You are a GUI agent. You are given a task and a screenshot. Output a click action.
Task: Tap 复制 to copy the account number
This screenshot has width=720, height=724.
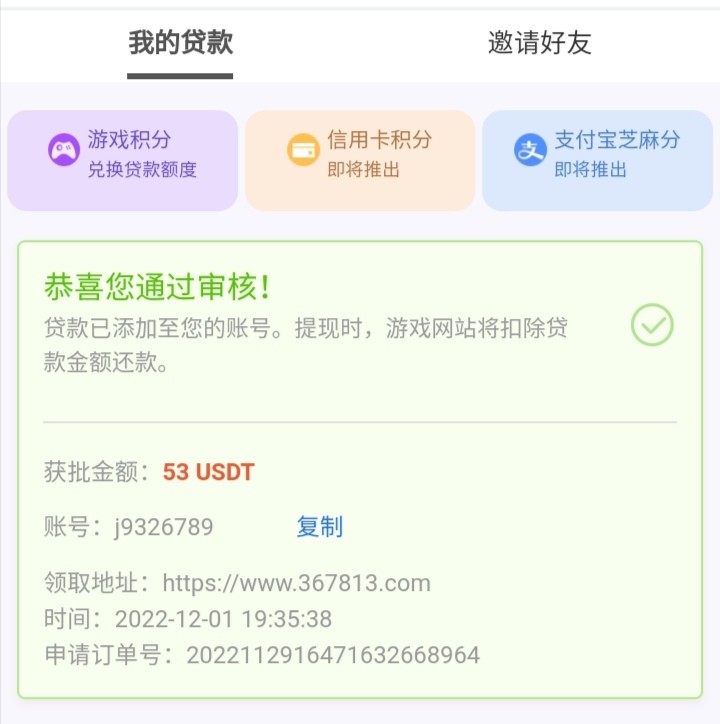coord(319,527)
